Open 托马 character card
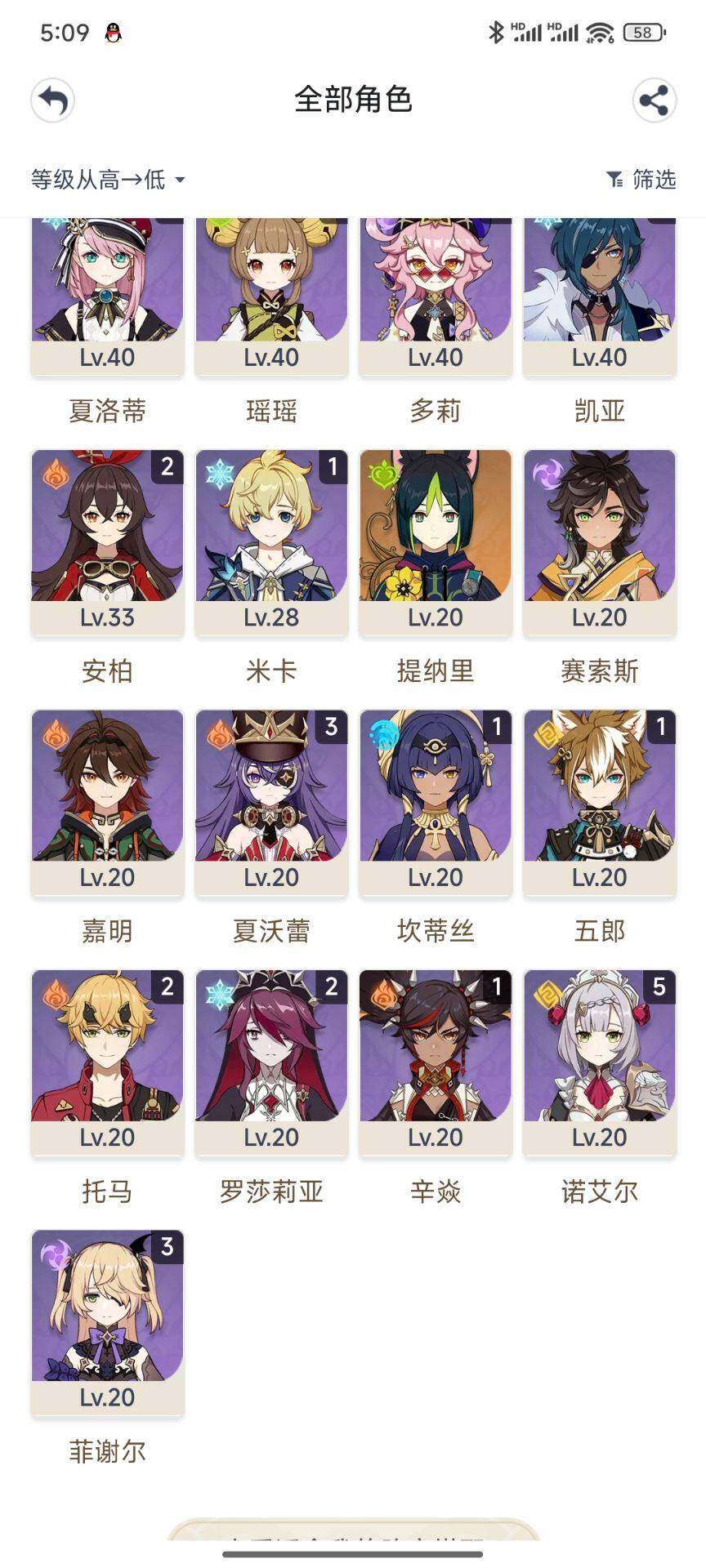The height and width of the screenshot is (1568, 706). point(107,1060)
